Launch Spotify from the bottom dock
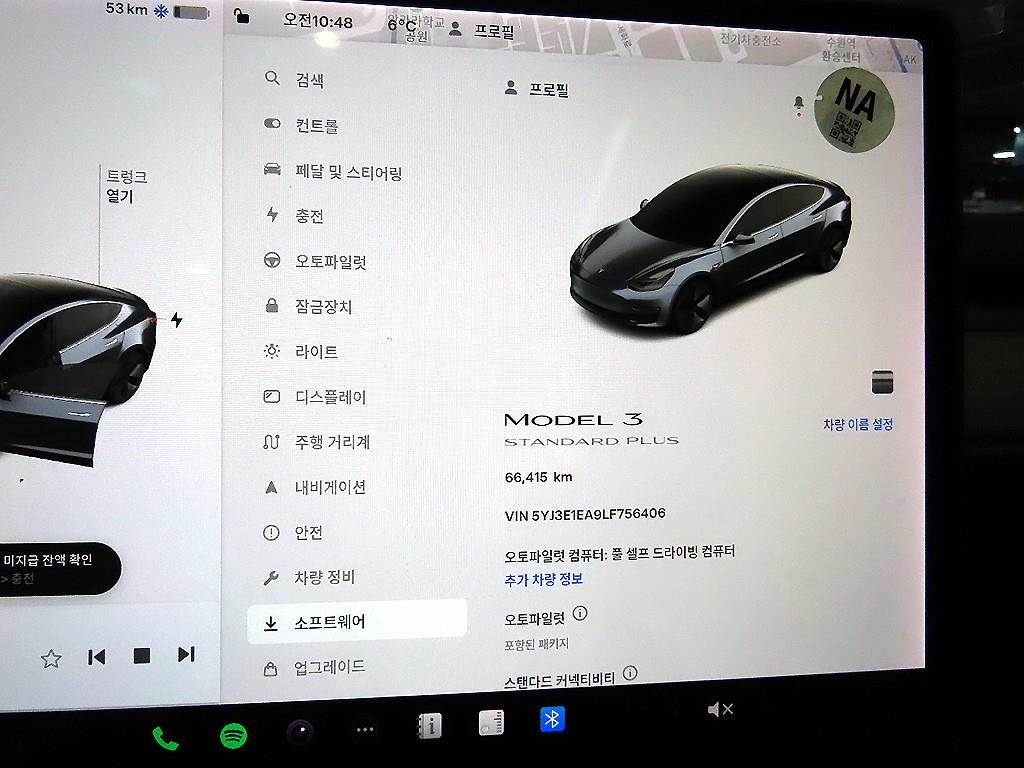 point(233,736)
